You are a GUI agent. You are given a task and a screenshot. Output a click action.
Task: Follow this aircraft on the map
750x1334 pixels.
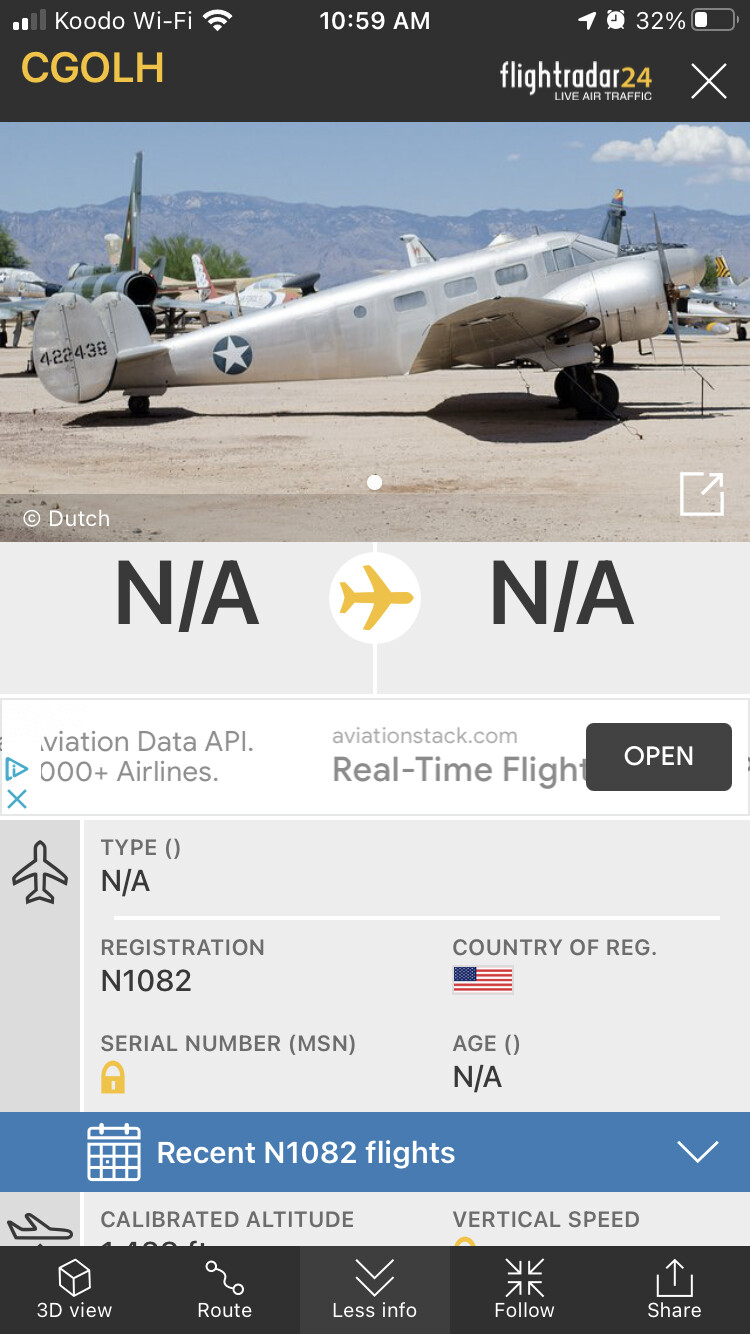[524, 1290]
